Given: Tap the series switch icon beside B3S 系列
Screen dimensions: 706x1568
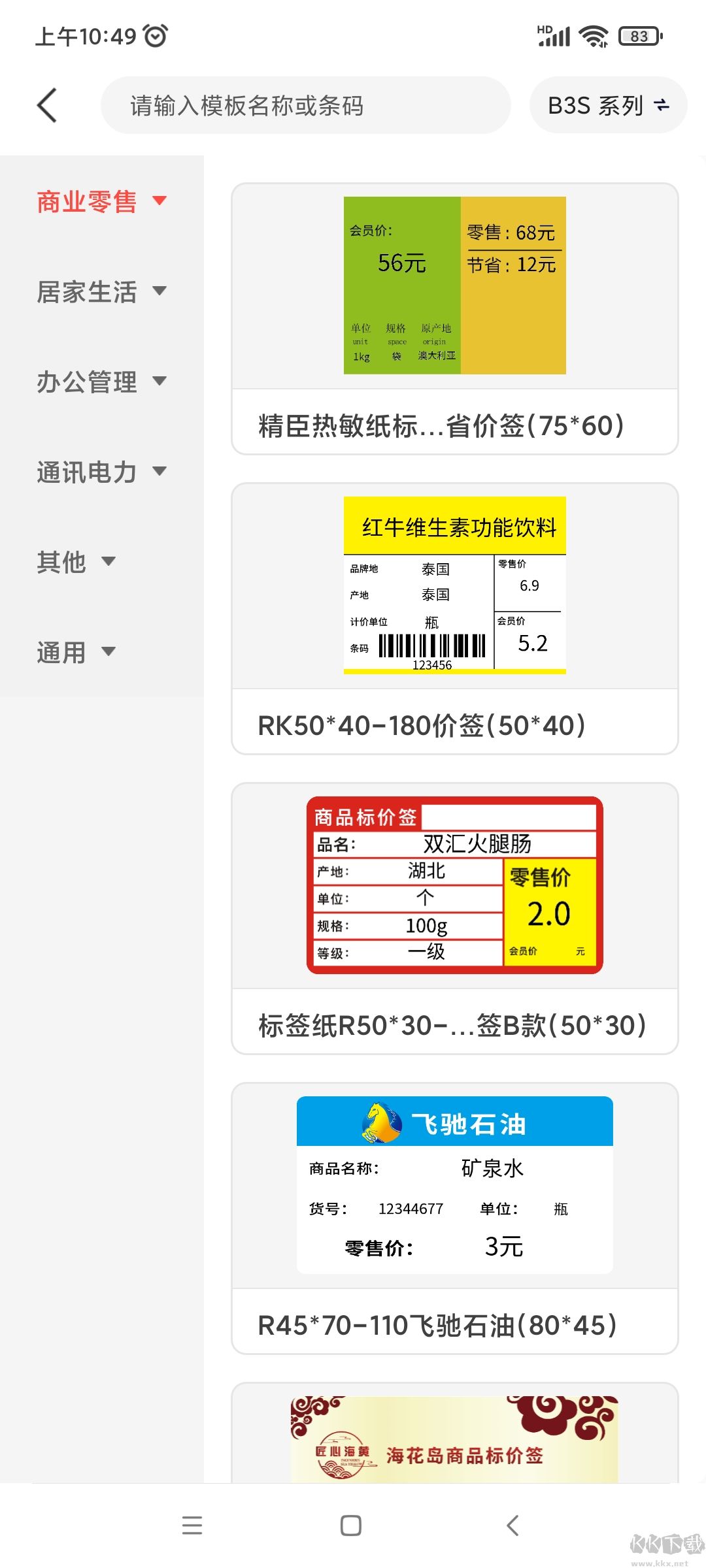Looking at the screenshot, I should (x=663, y=105).
